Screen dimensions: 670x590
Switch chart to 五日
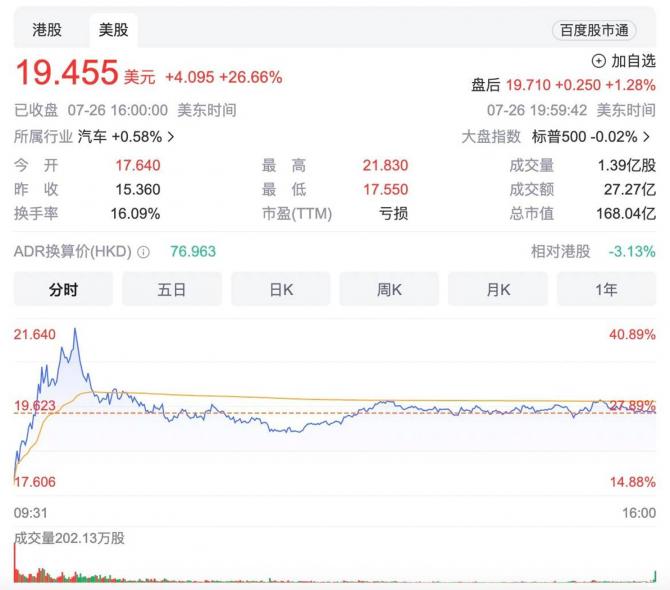click(172, 290)
